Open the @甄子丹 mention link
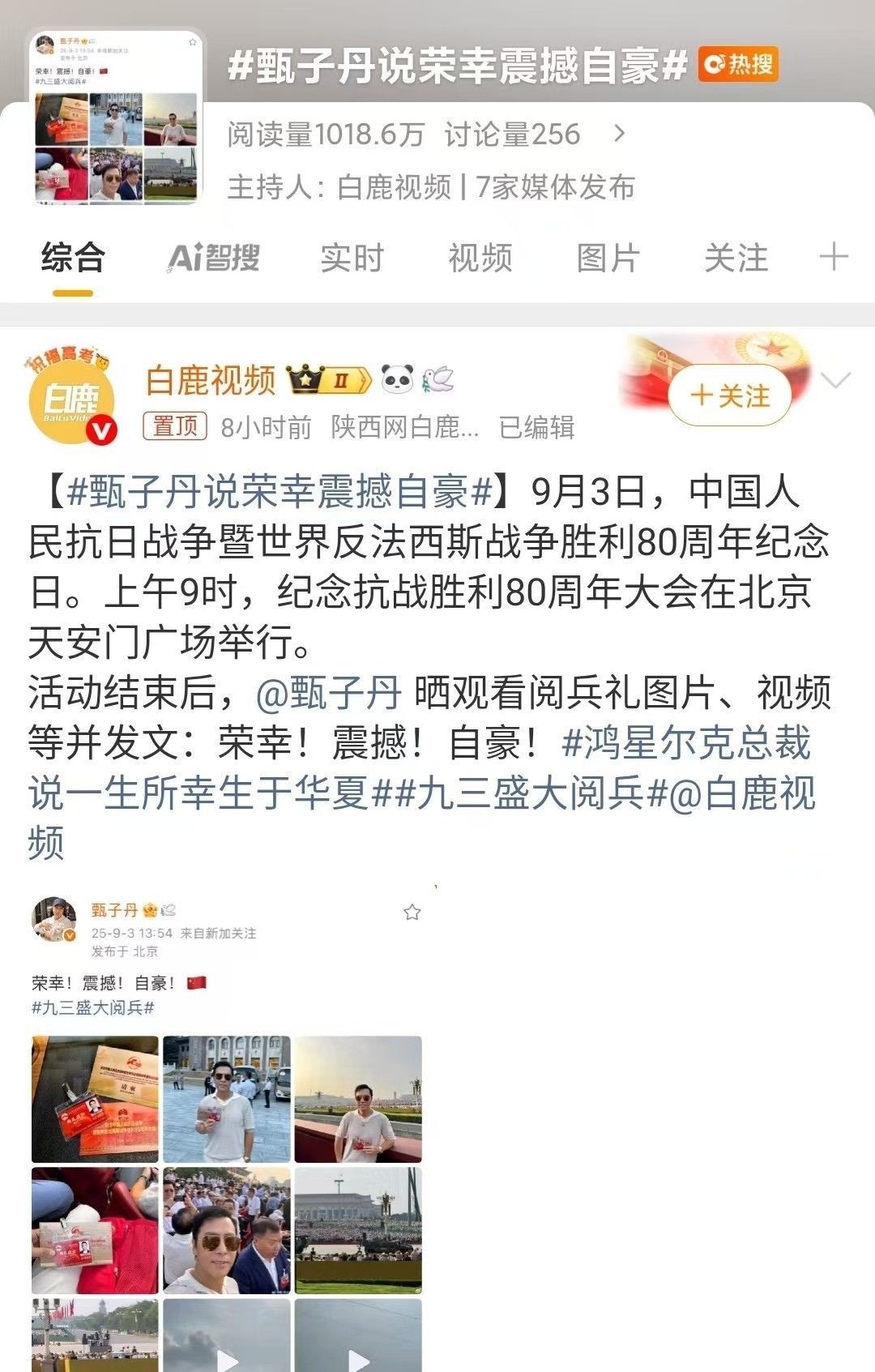This screenshot has width=875, height=1372. point(328,692)
